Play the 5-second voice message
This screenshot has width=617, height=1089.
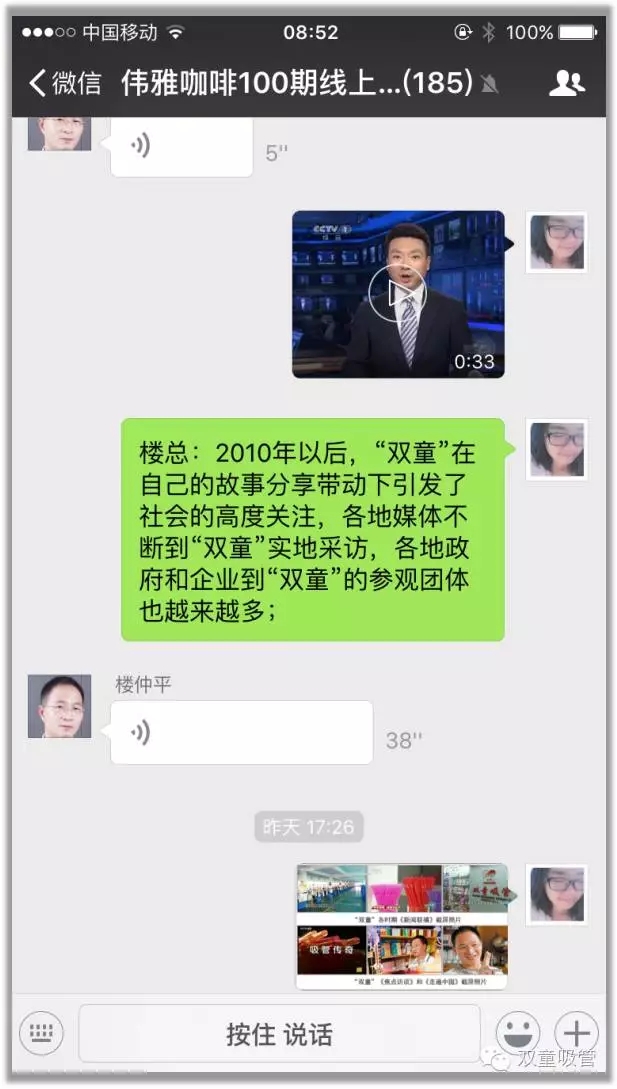click(x=181, y=147)
